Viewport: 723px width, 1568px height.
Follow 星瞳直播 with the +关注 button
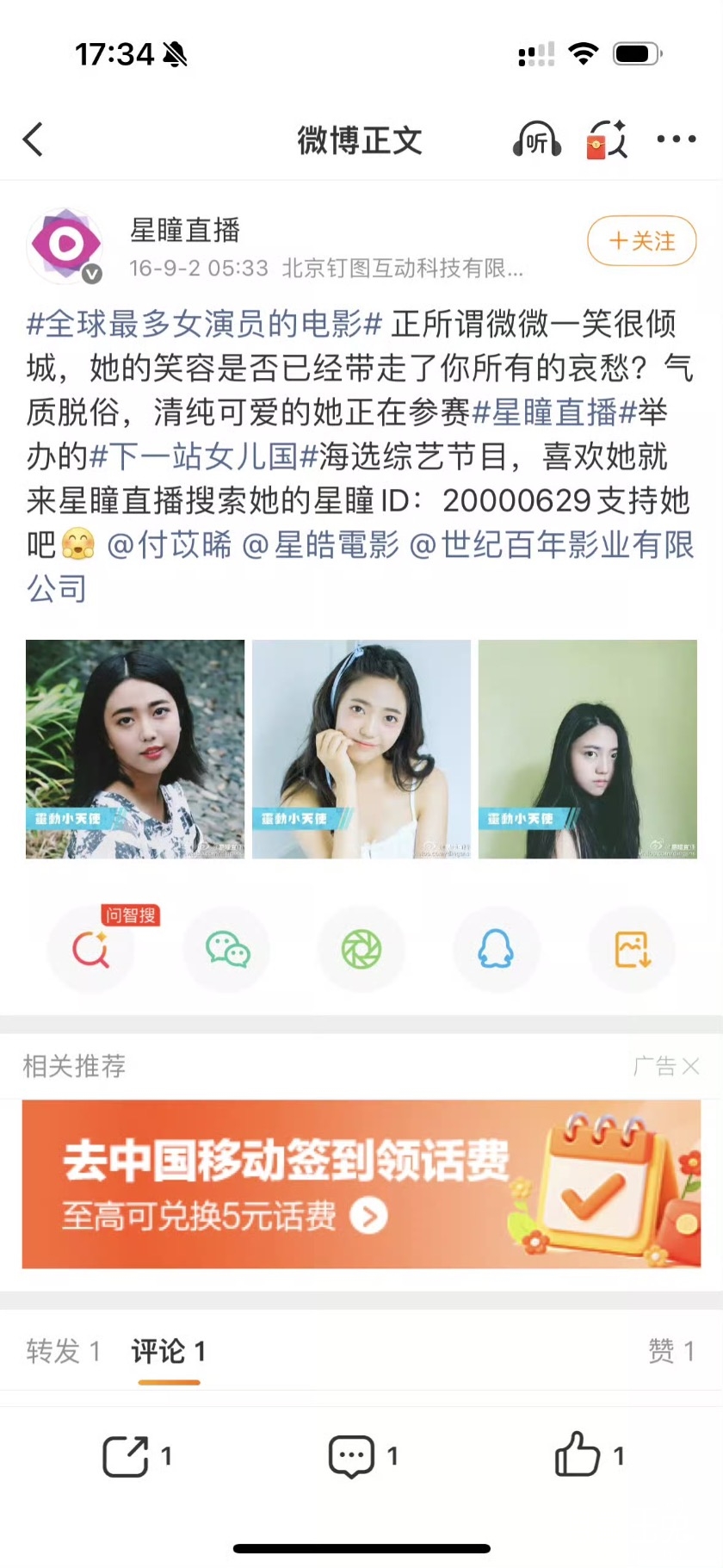point(641,241)
